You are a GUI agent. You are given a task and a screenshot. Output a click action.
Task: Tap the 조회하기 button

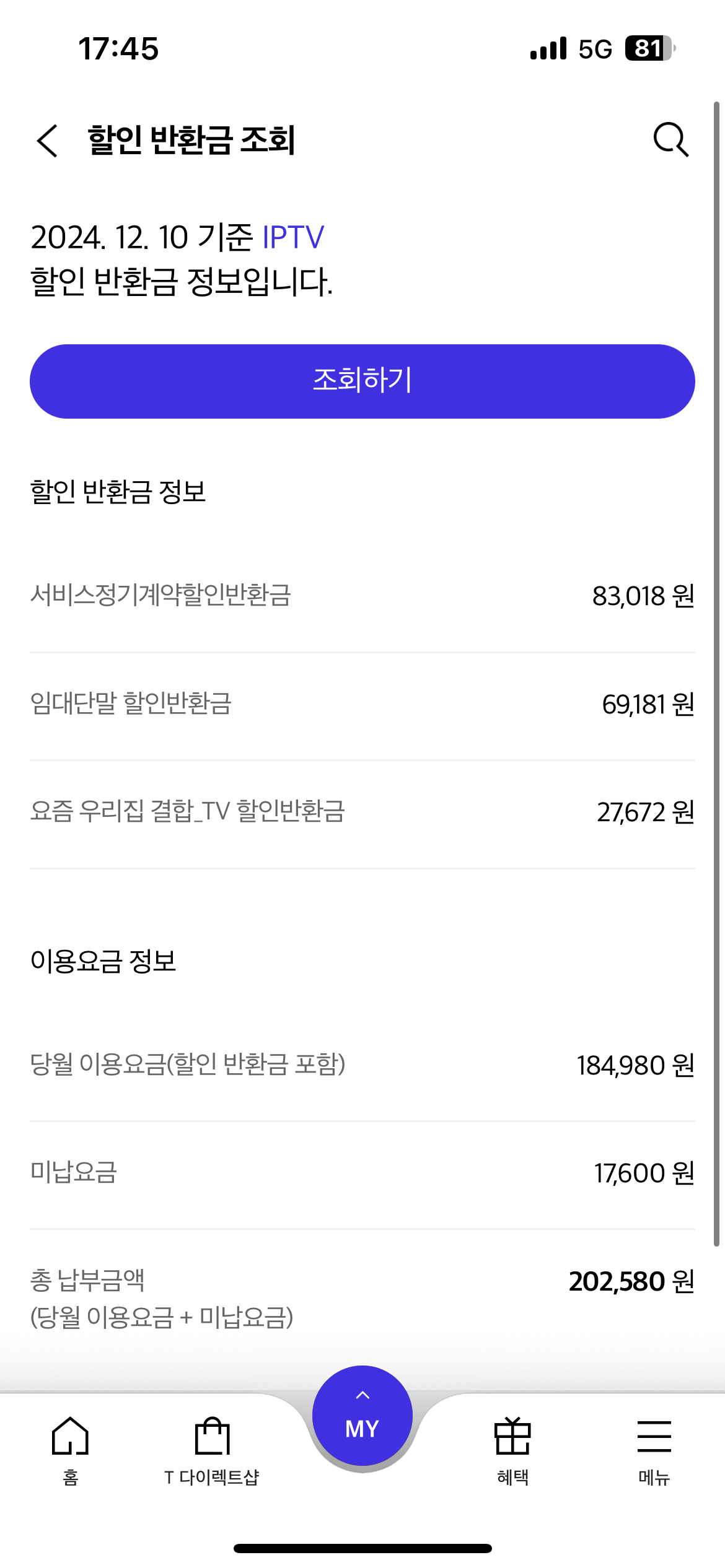click(362, 381)
